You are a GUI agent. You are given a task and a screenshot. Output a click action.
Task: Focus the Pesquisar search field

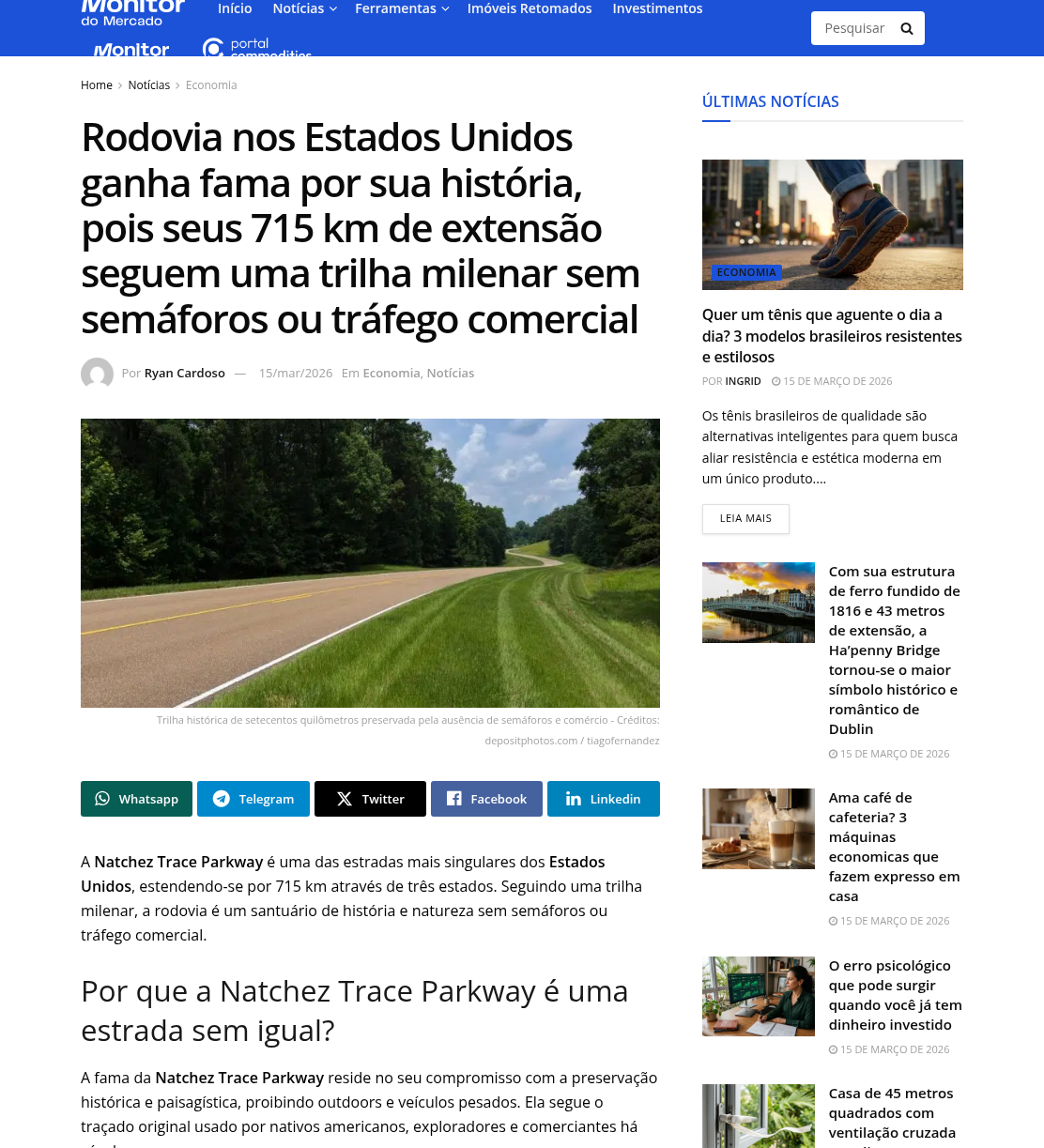click(x=852, y=28)
